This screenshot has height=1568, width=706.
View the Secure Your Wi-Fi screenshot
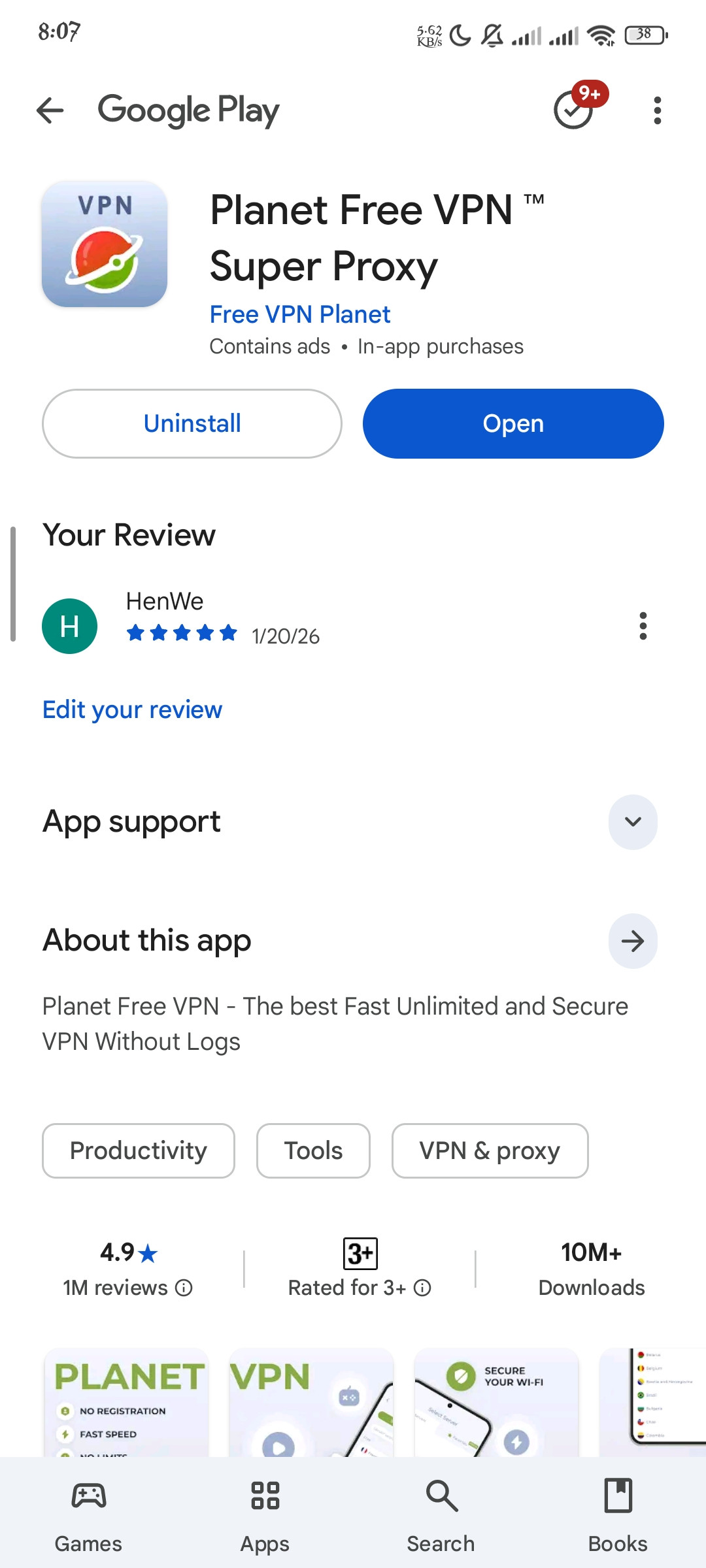496,1402
